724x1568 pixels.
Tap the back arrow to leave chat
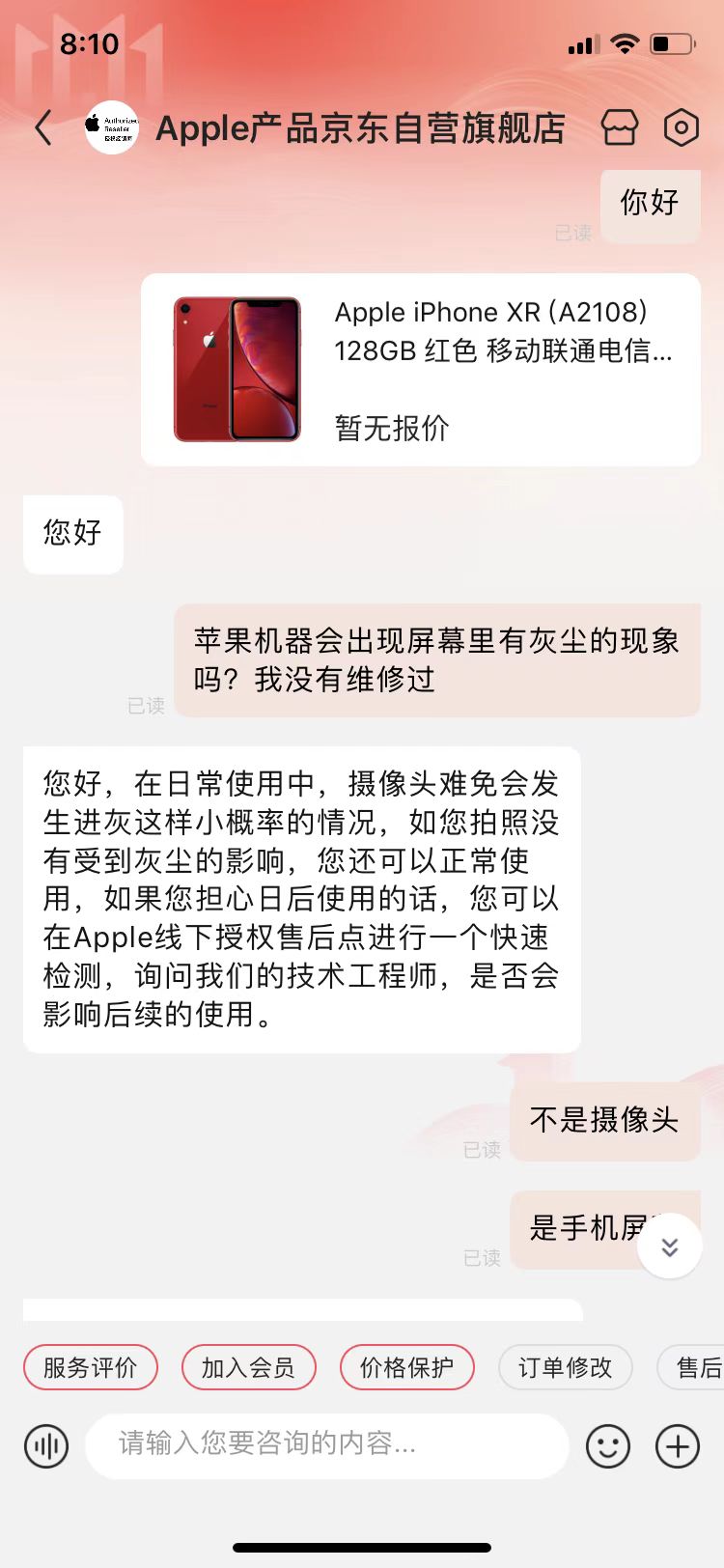point(42,126)
